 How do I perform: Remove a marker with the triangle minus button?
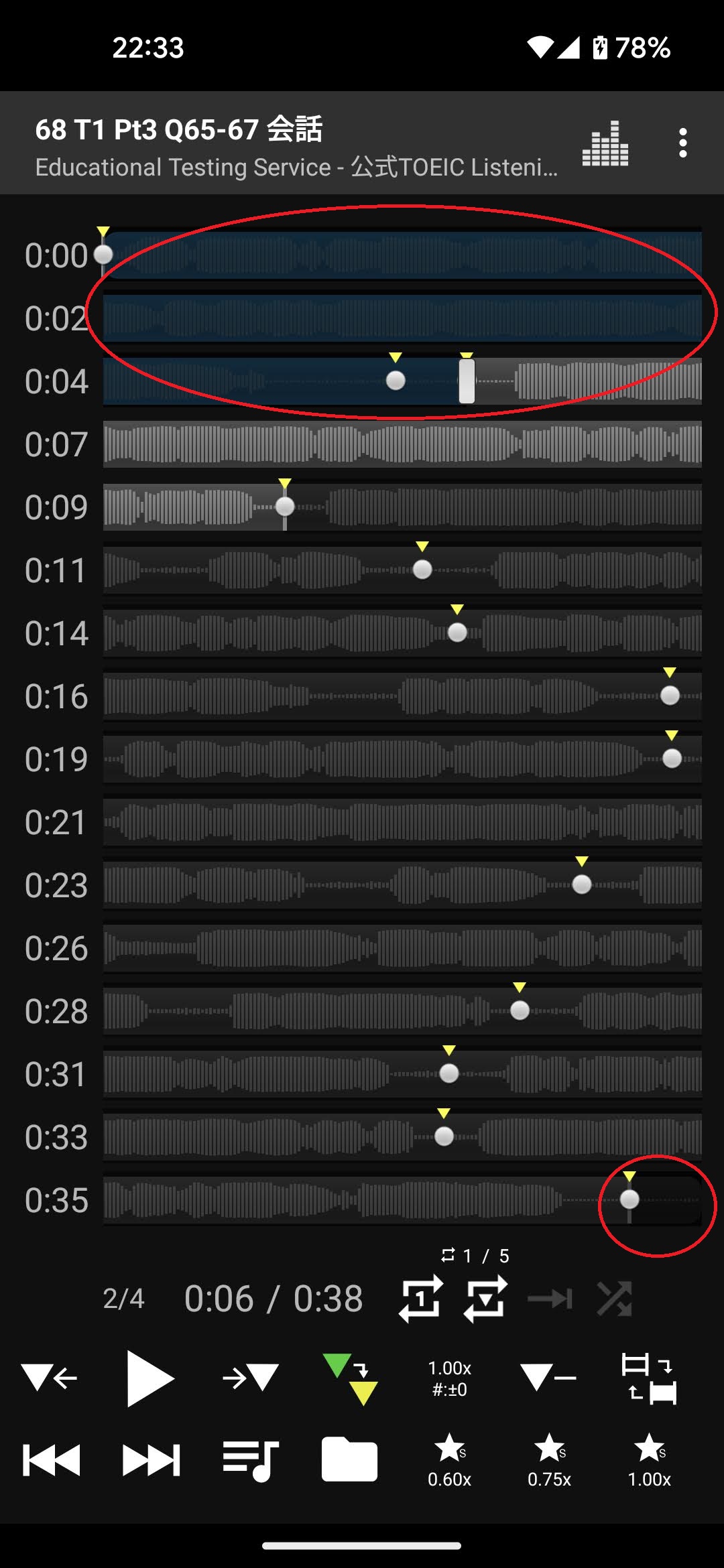point(548,1378)
